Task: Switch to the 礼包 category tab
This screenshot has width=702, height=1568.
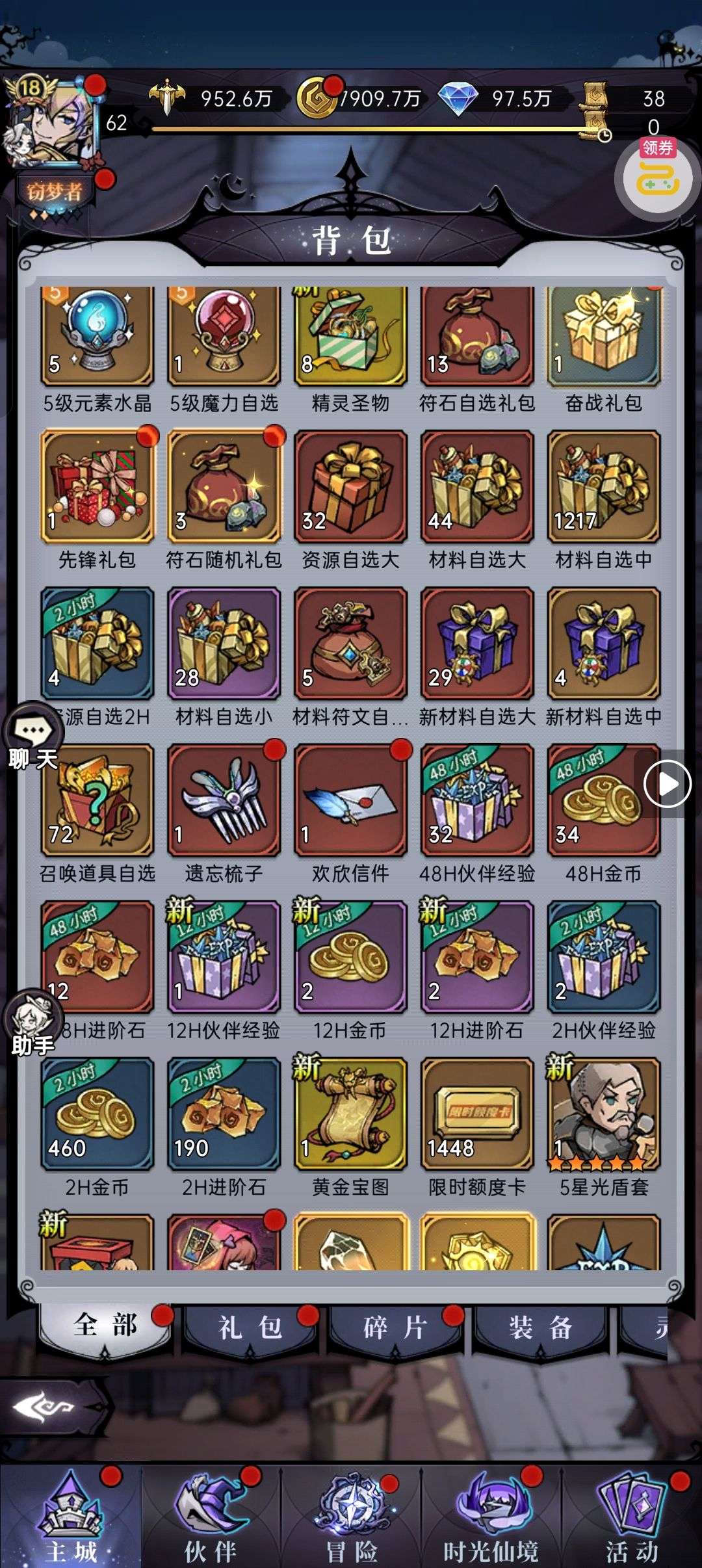Action: tap(250, 1327)
